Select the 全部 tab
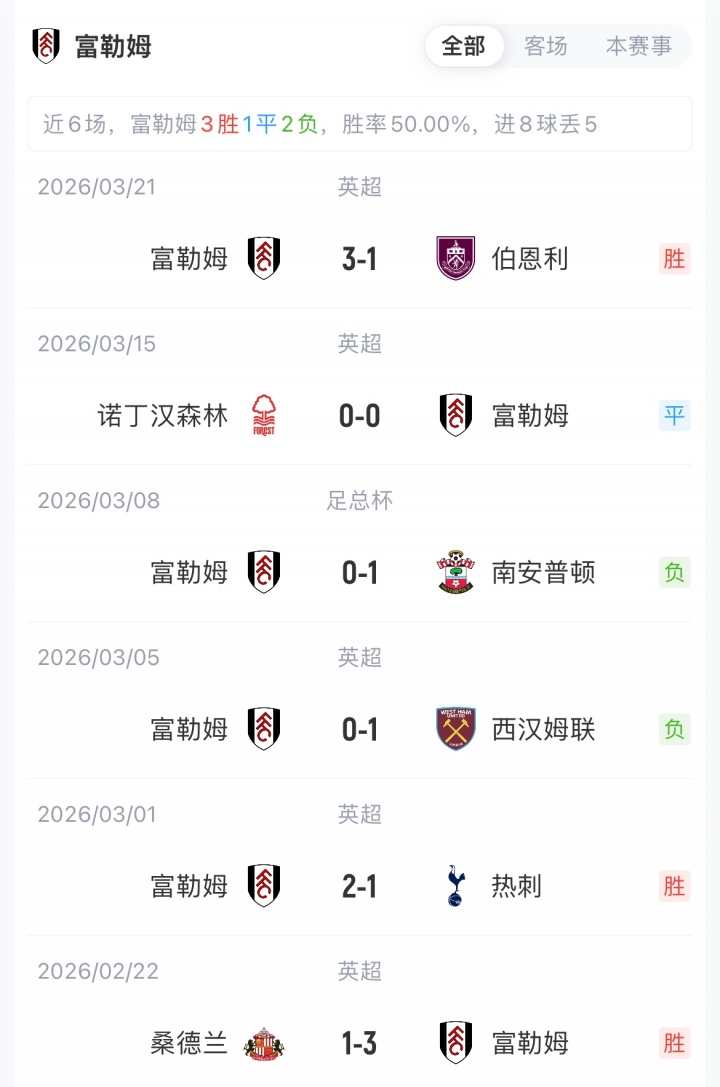Viewport: 720px width, 1087px height. [466, 46]
